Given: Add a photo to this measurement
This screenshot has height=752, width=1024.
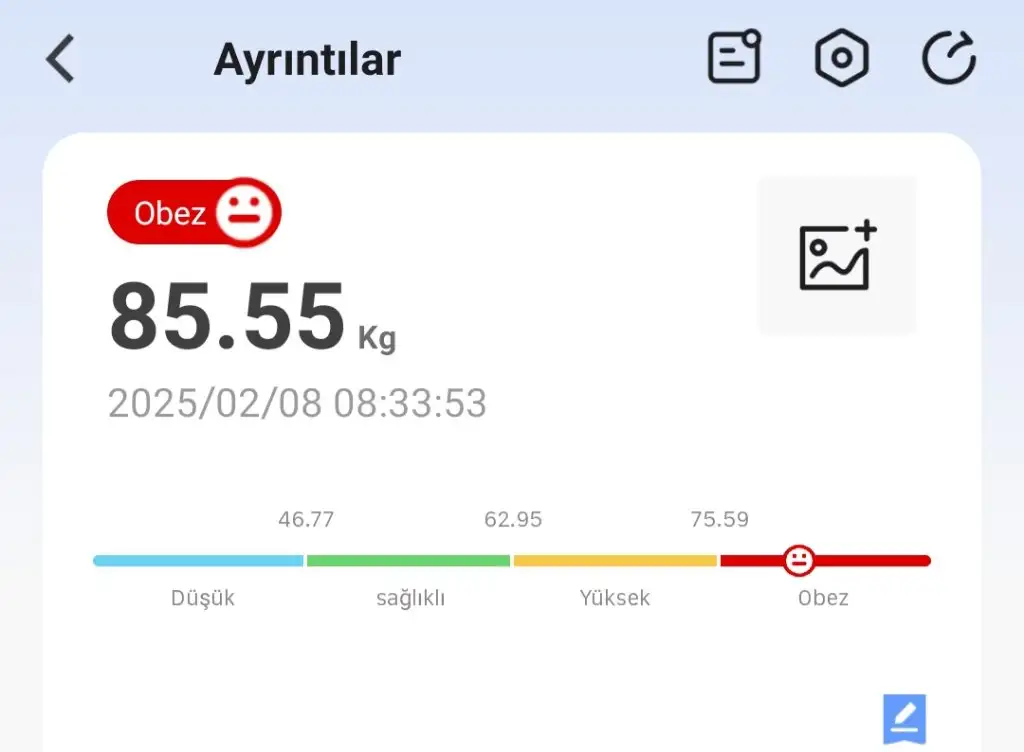Looking at the screenshot, I should [837, 256].
